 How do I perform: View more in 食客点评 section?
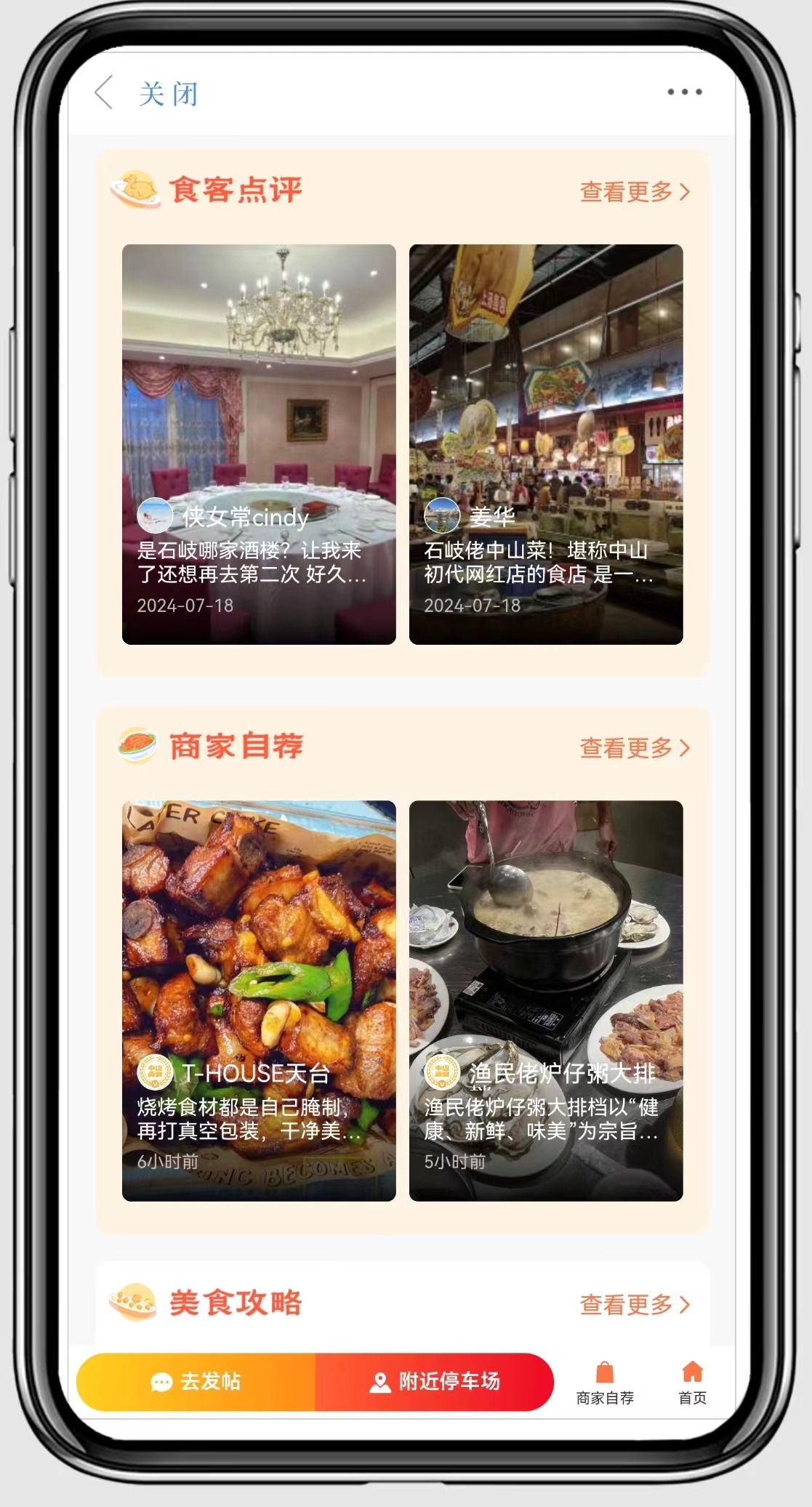click(x=634, y=192)
